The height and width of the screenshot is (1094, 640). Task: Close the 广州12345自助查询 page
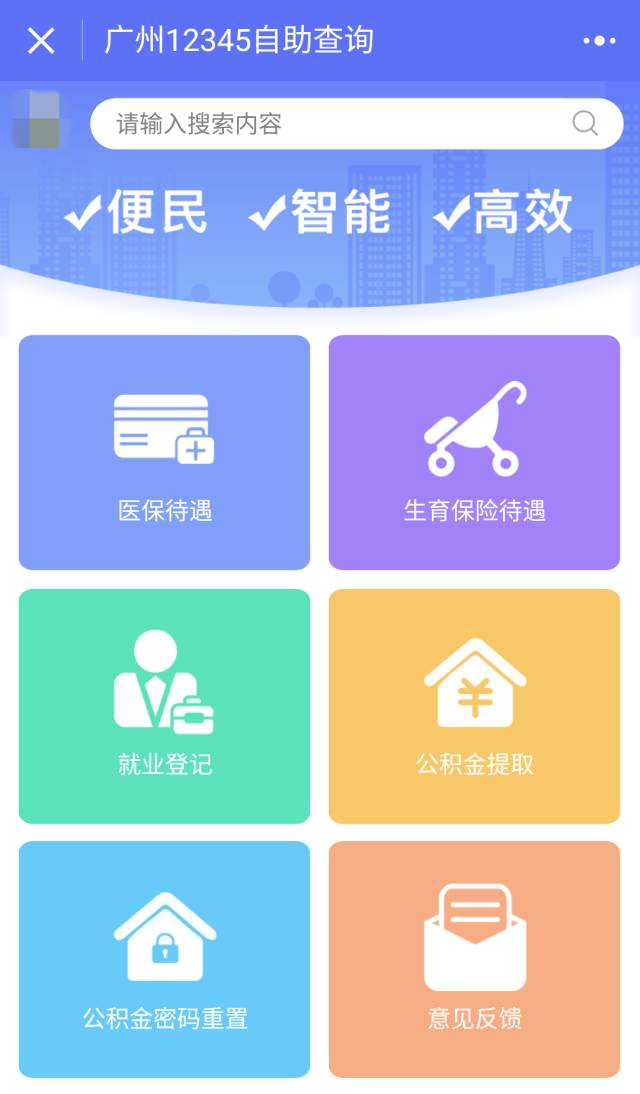coord(41,41)
